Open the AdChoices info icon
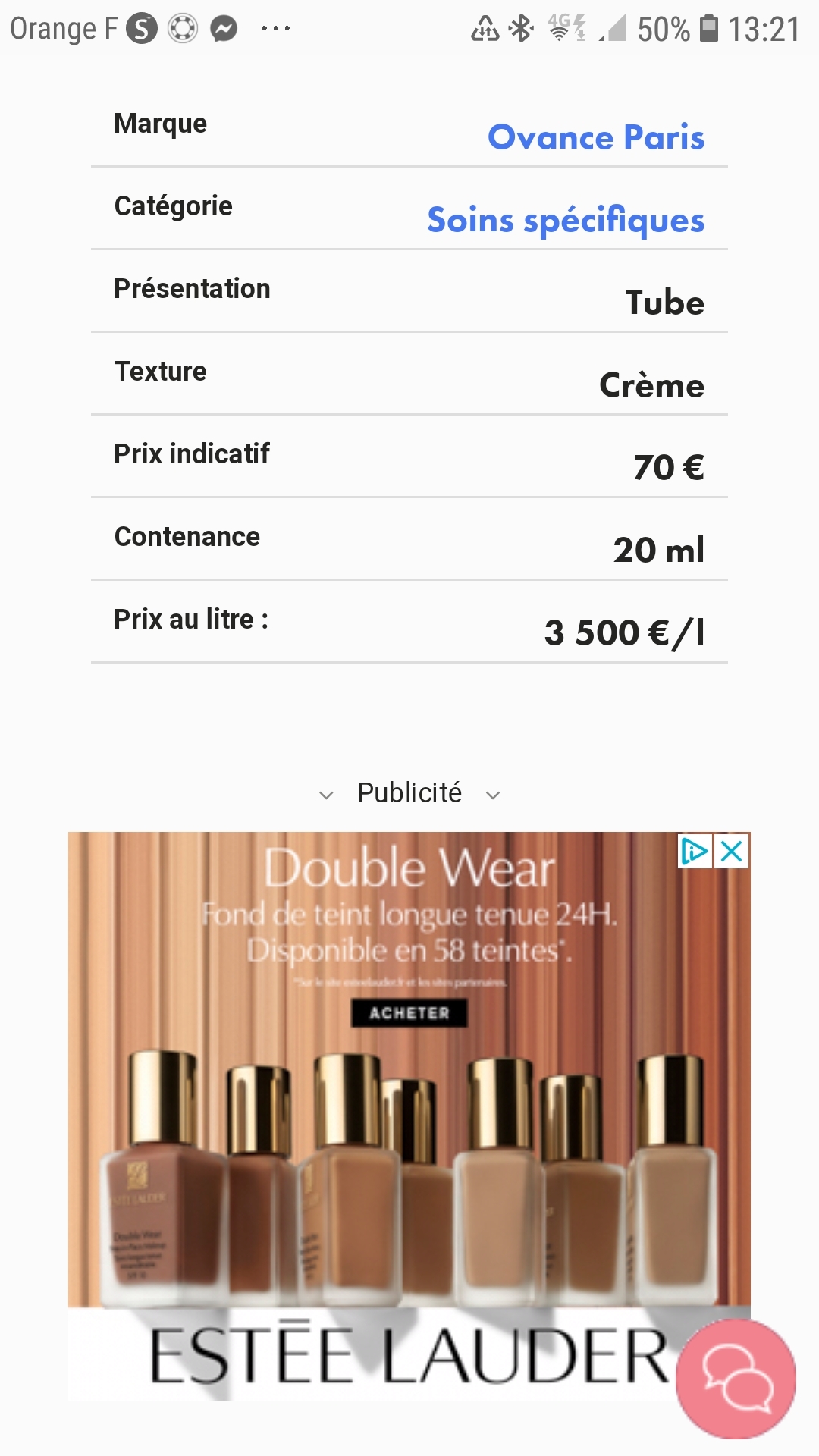The height and width of the screenshot is (1456, 819). tap(695, 852)
